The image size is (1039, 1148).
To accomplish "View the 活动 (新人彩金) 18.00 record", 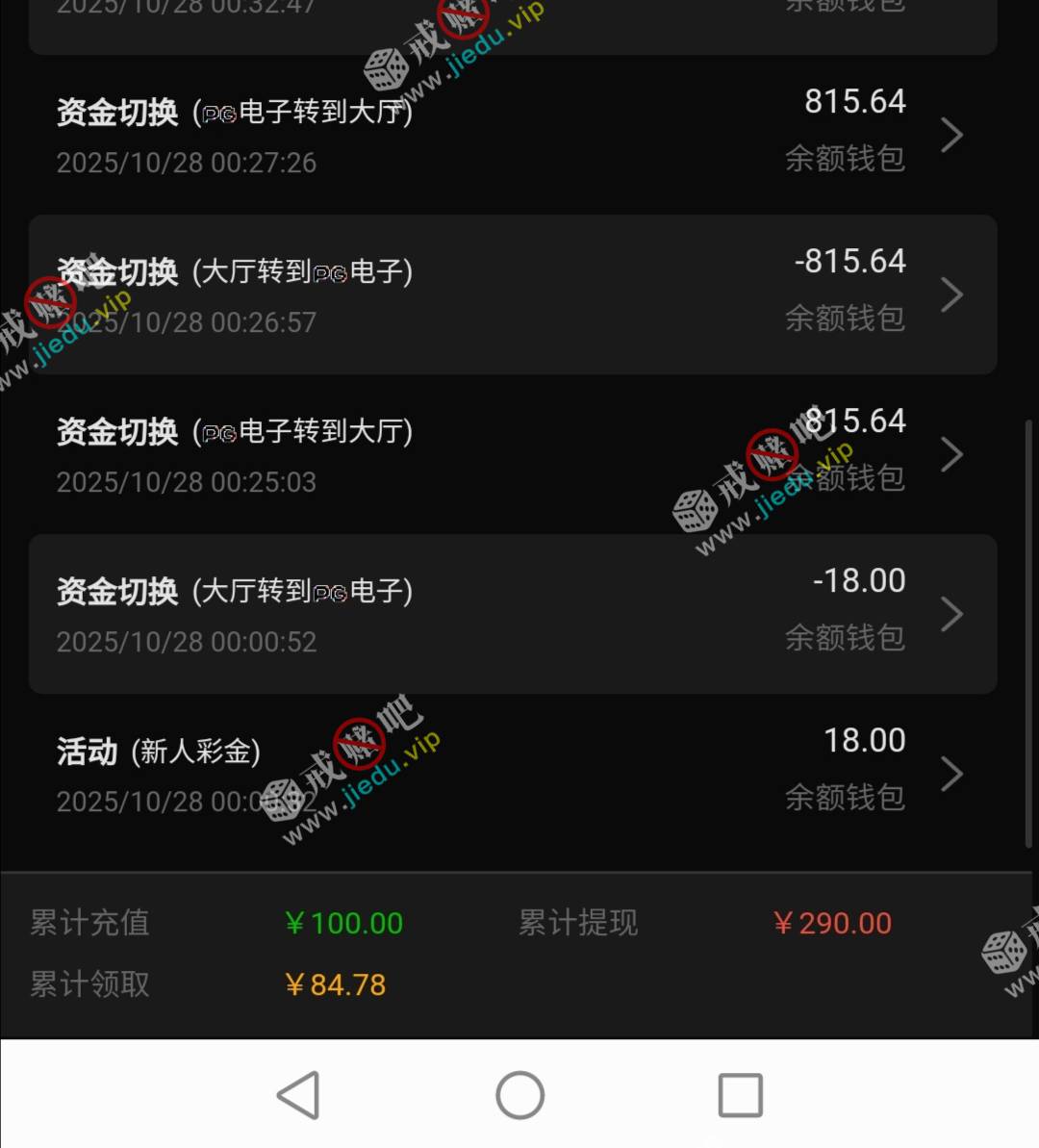I will (x=512, y=774).
